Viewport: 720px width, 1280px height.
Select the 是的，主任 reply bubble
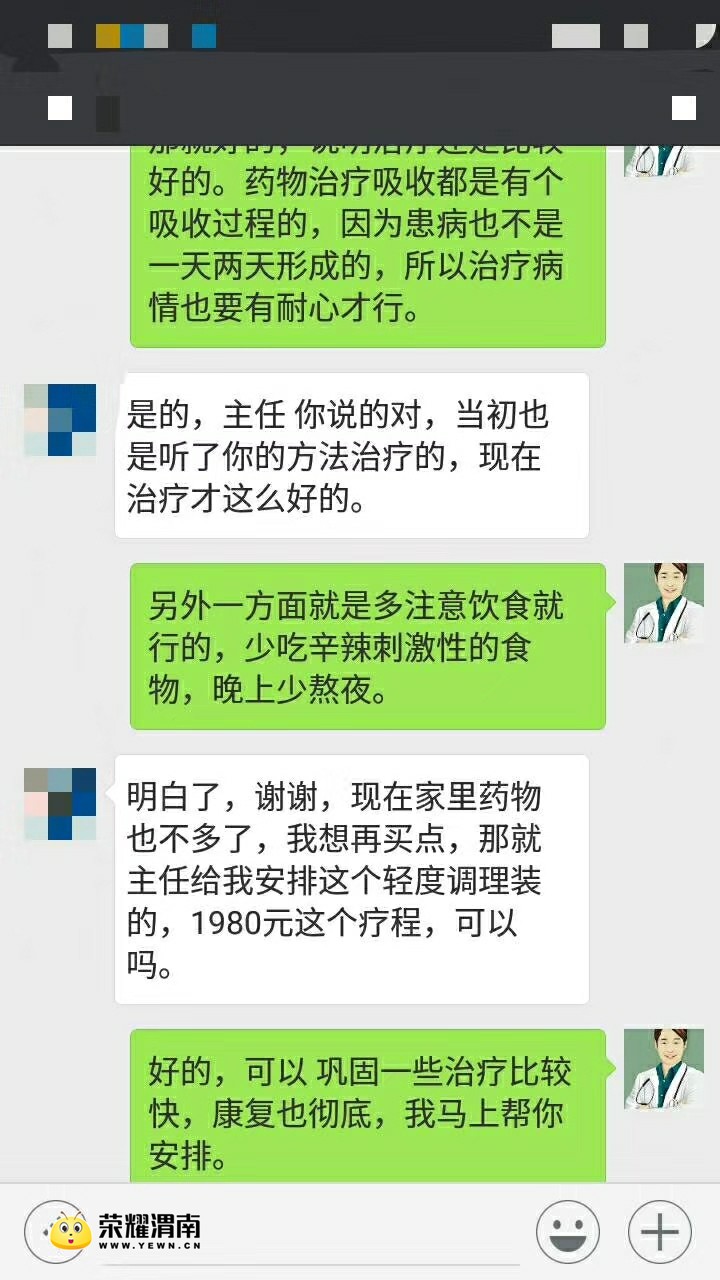coord(350,455)
